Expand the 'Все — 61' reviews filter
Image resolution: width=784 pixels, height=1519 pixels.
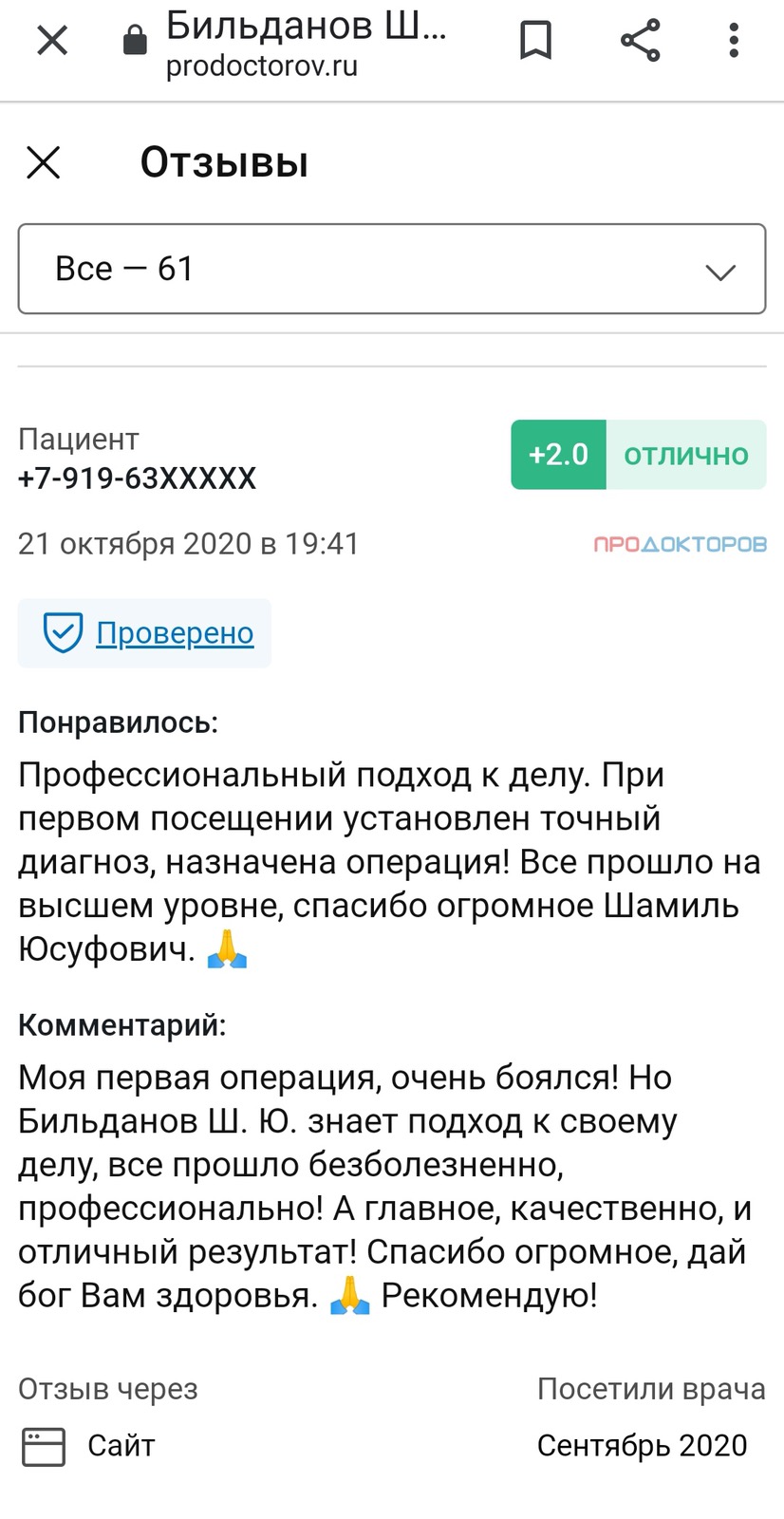(x=392, y=269)
